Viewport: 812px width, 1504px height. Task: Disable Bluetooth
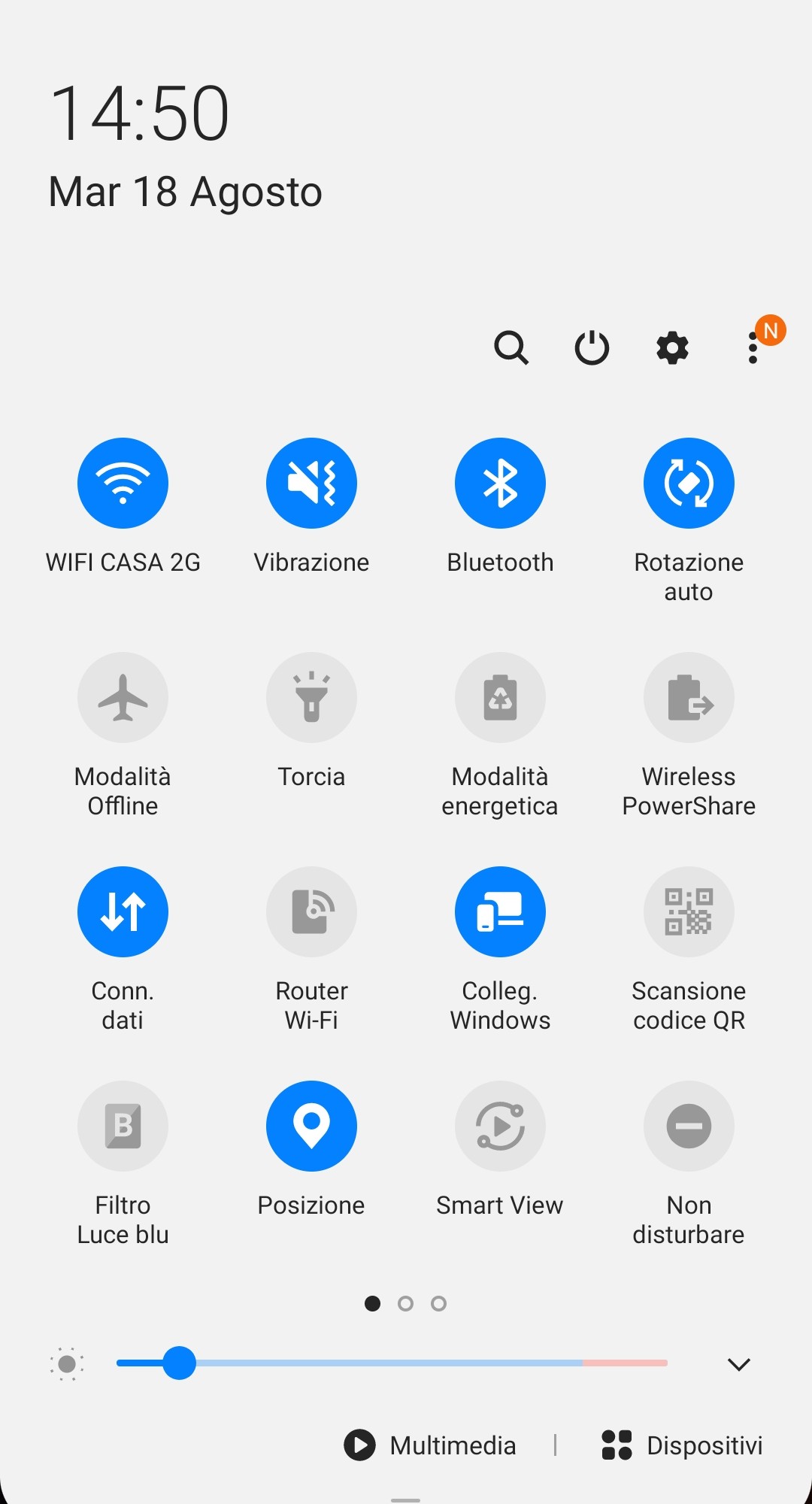(x=500, y=483)
